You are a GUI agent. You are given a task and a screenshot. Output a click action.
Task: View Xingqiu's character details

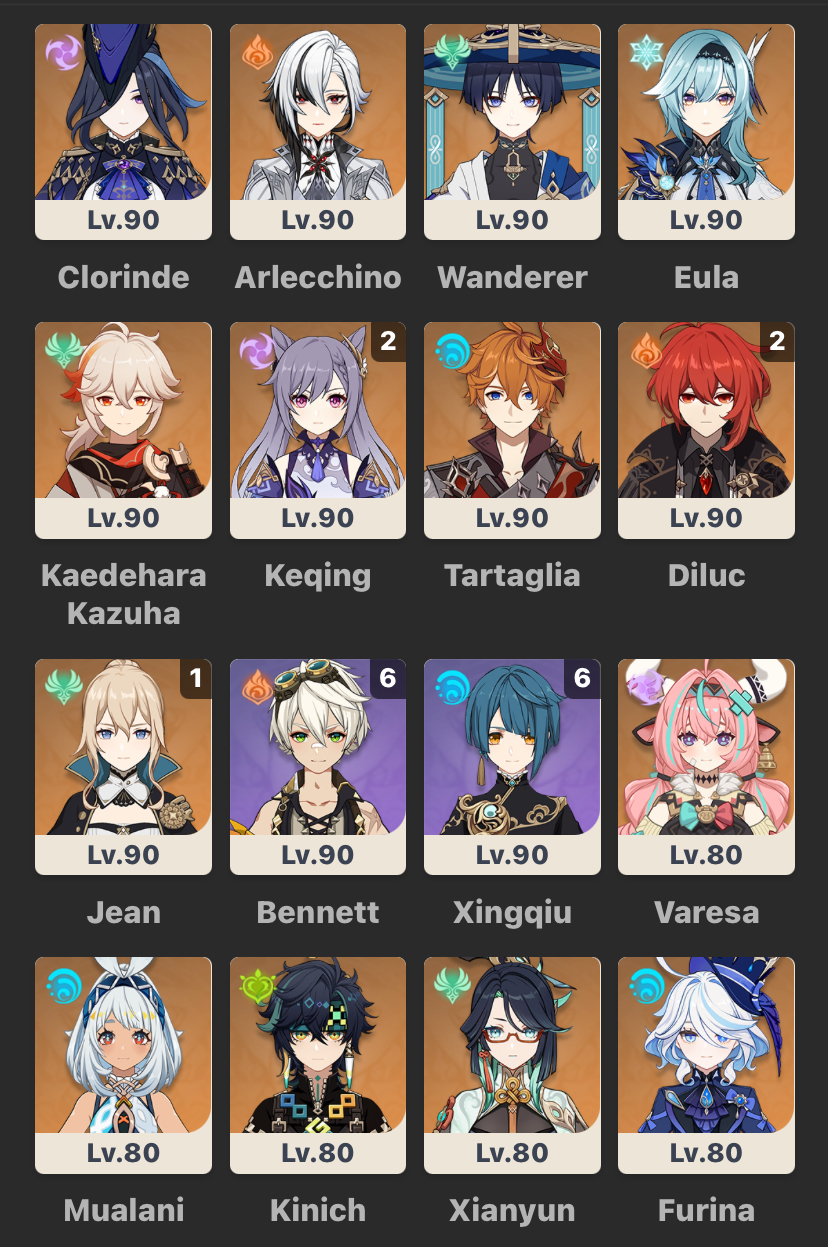tap(512, 765)
